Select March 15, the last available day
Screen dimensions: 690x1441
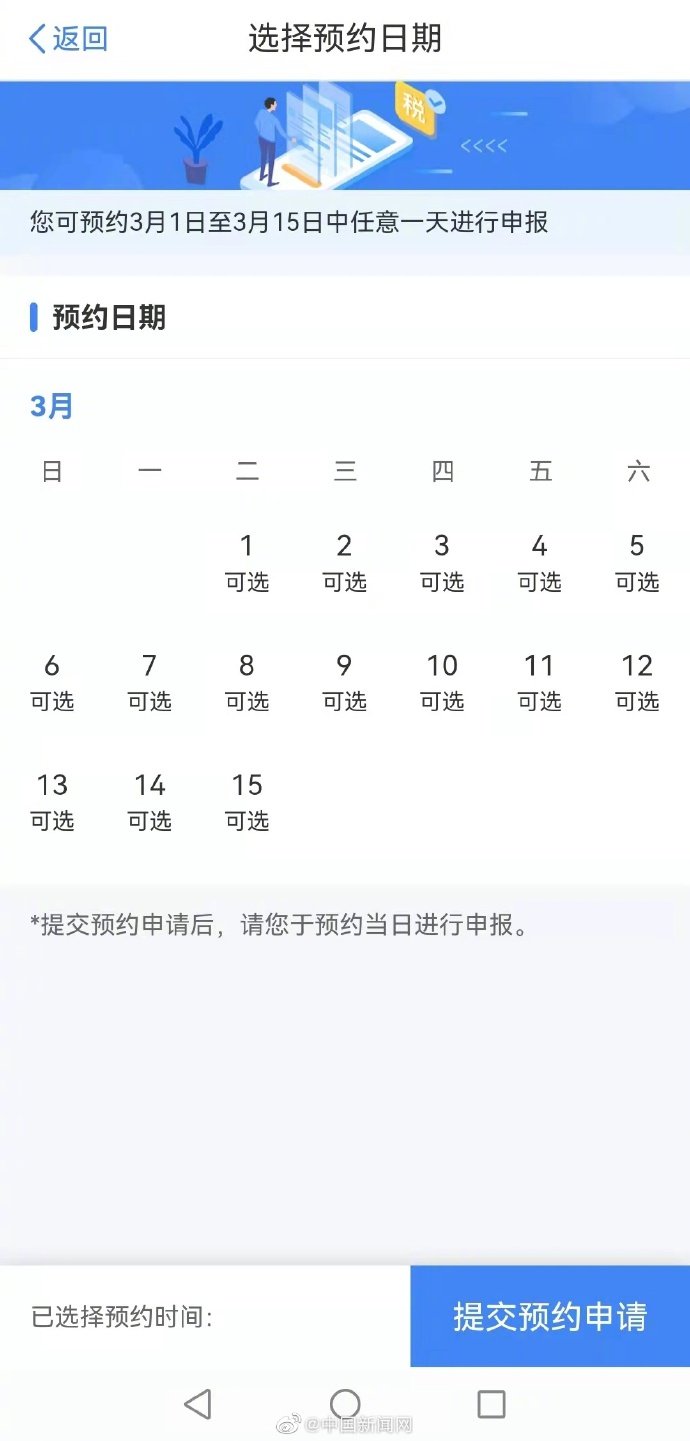(247, 802)
